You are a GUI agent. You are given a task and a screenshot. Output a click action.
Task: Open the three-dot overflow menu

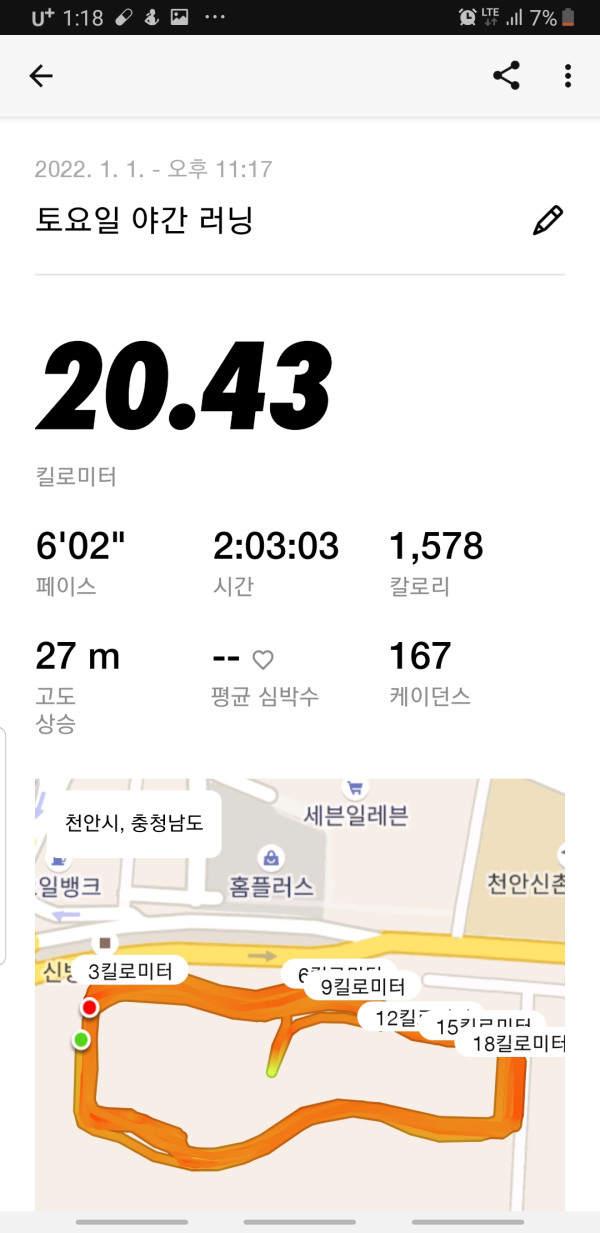567,76
